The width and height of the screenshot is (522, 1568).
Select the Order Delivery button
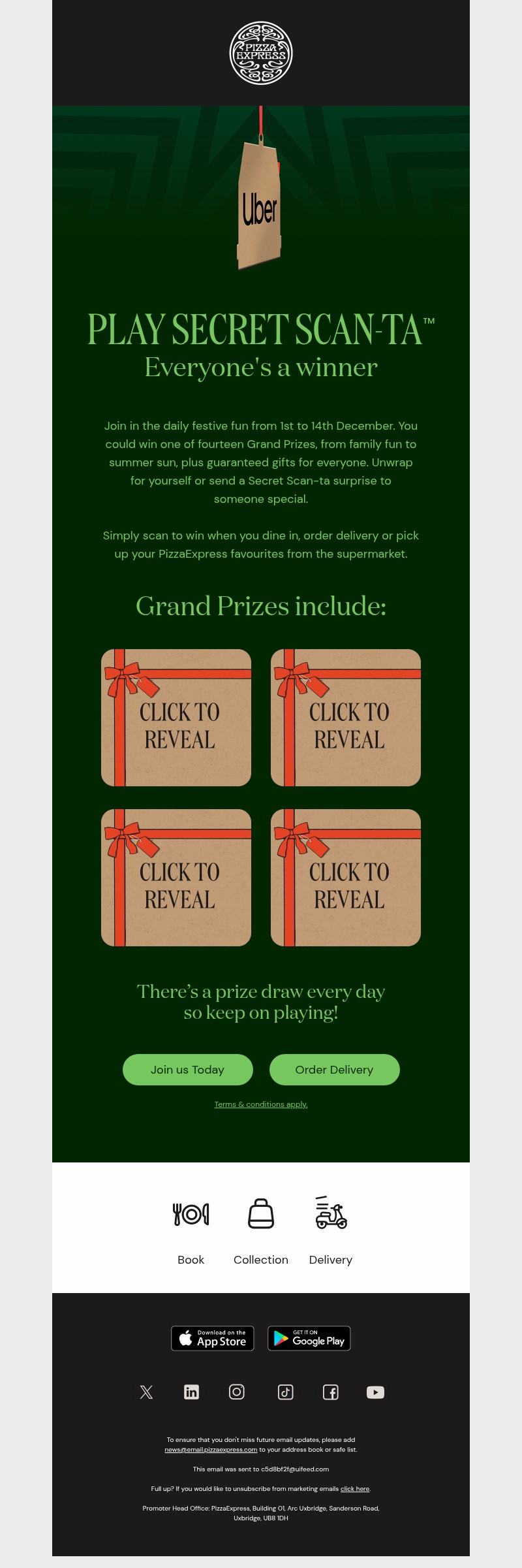click(334, 1070)
